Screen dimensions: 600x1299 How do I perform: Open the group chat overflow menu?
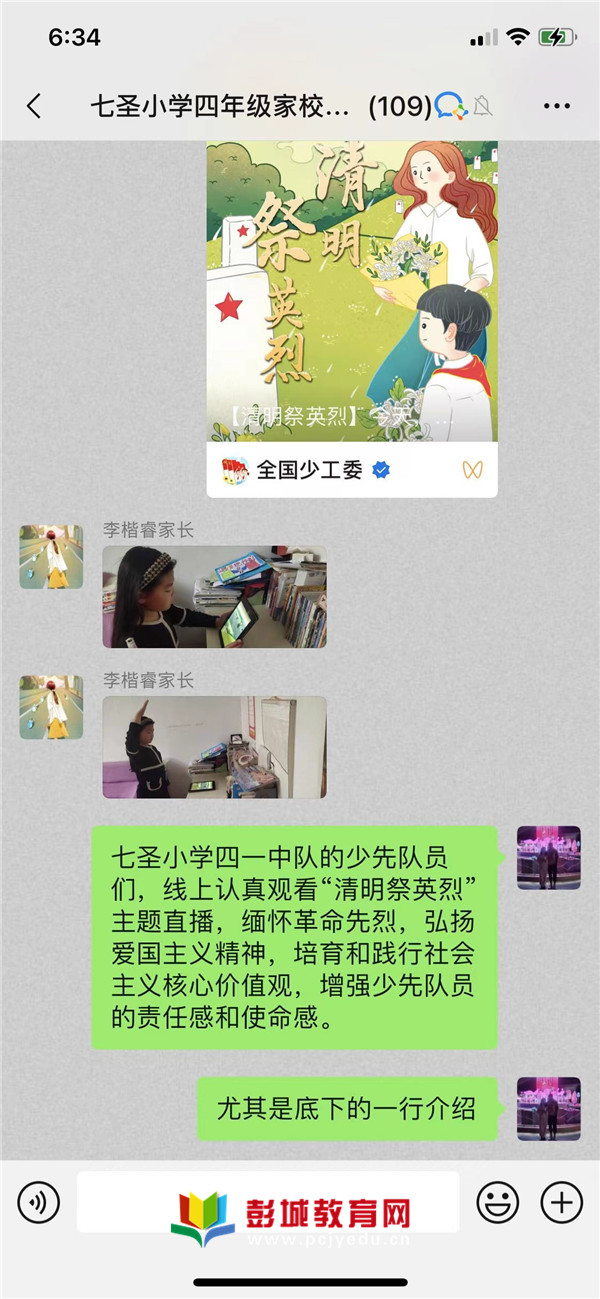coord(556,106)
